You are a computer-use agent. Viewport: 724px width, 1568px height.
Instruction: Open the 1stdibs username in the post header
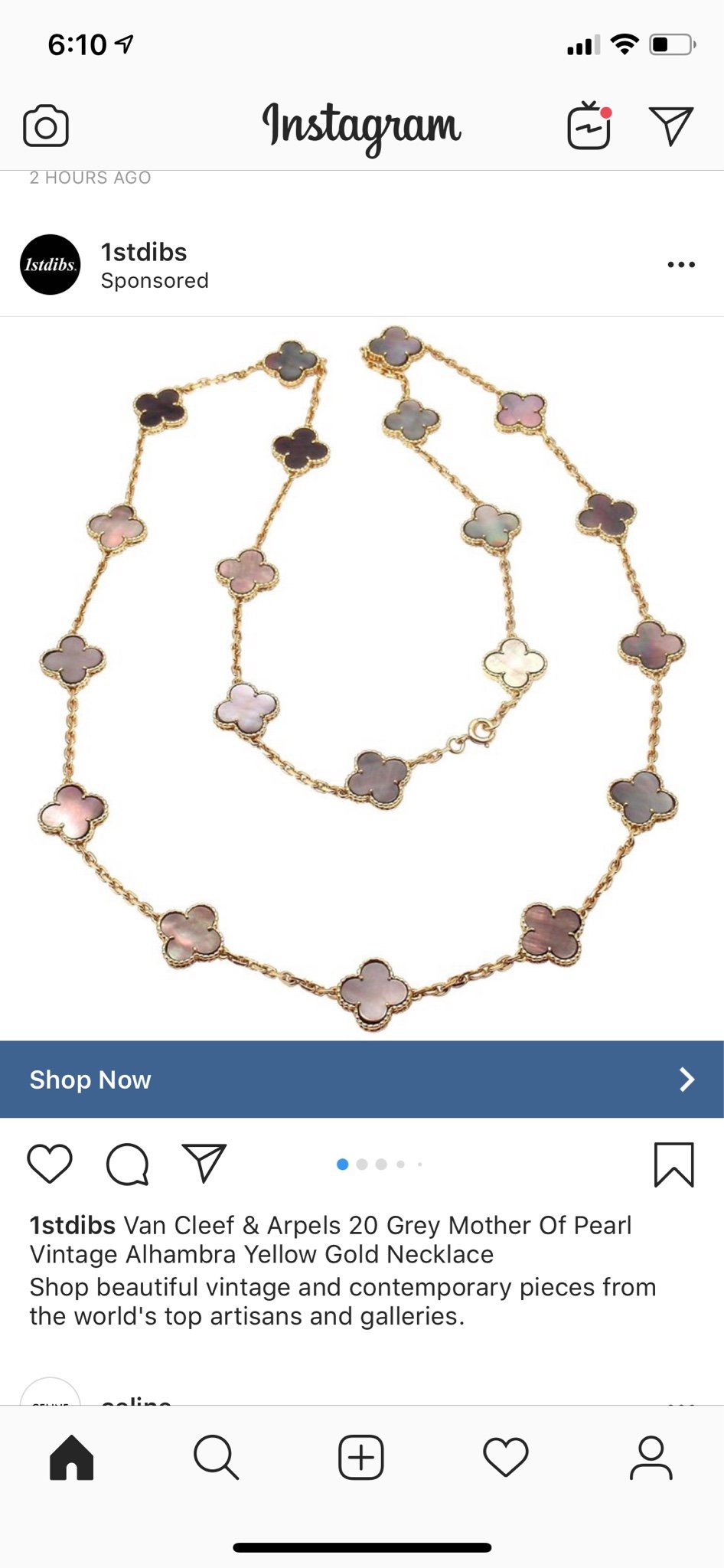click(x=144, y=252)
